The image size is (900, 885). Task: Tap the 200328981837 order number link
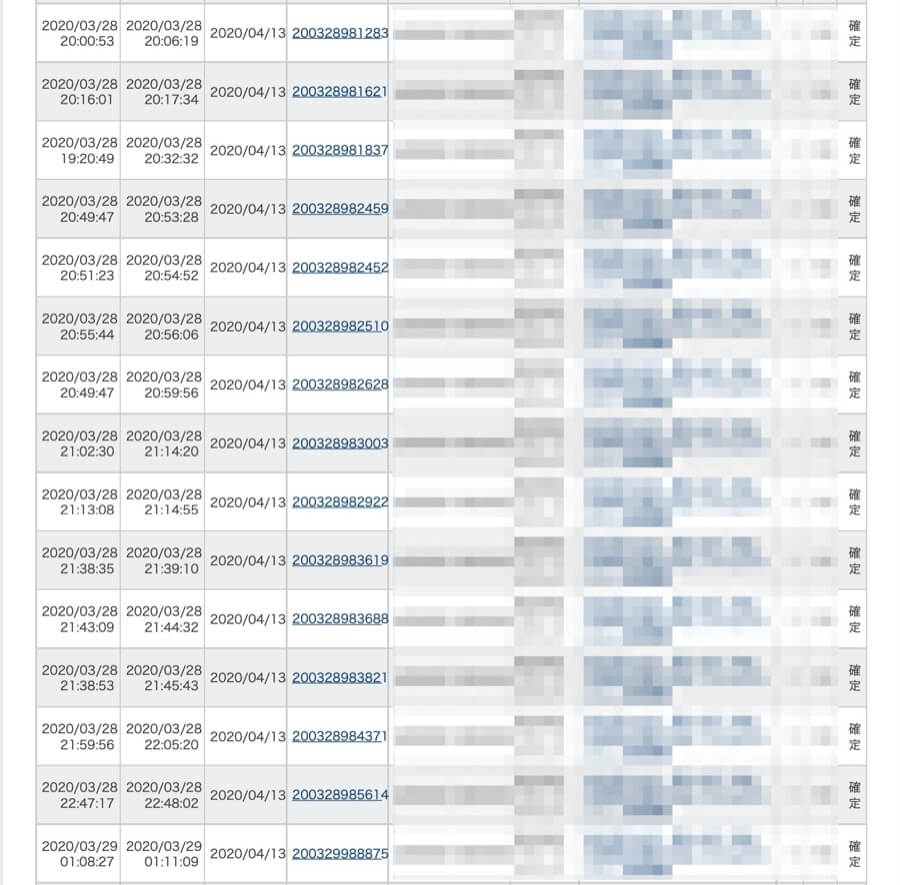(x=339, y=150)
